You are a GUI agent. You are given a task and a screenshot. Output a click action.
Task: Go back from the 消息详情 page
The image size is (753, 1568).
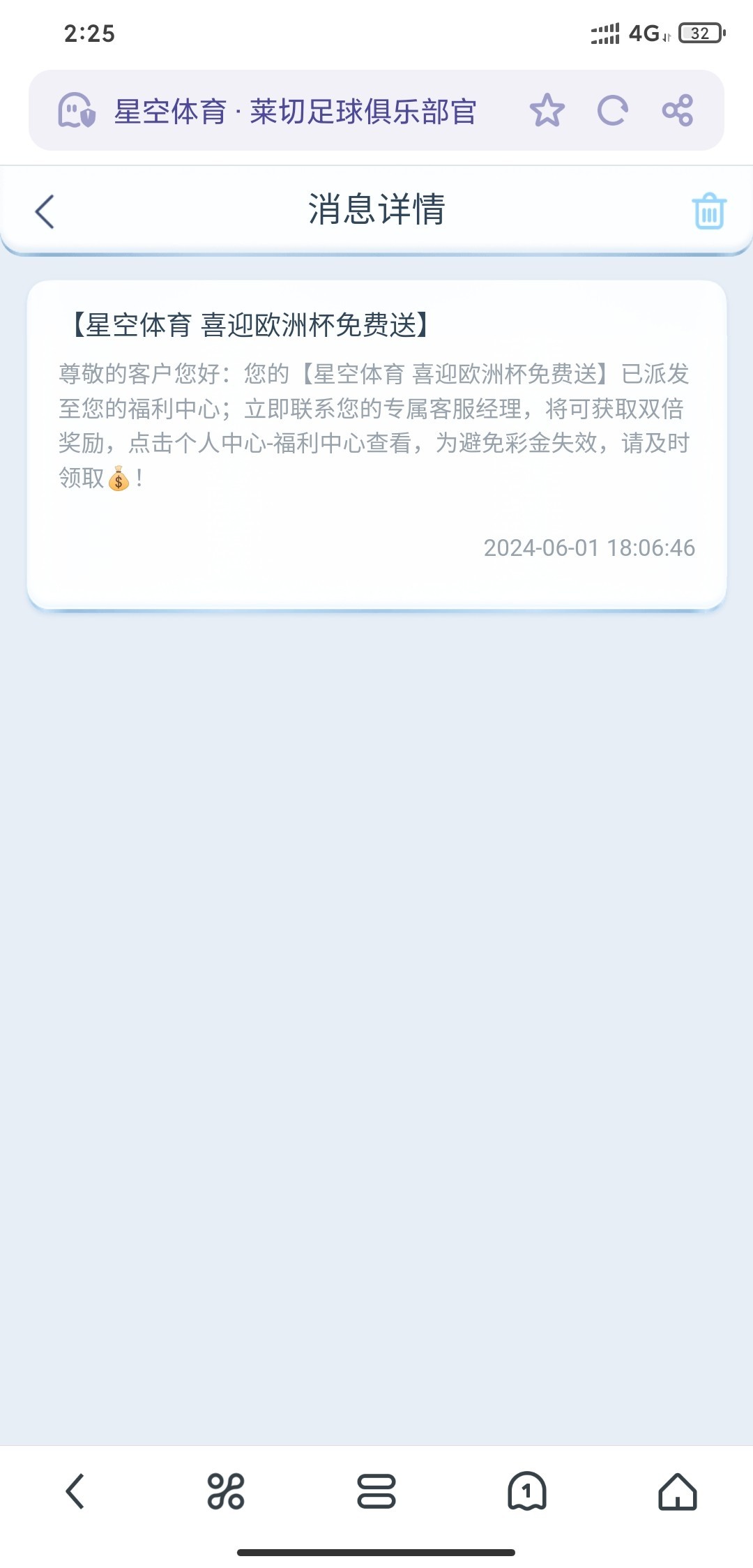[45, 211]
